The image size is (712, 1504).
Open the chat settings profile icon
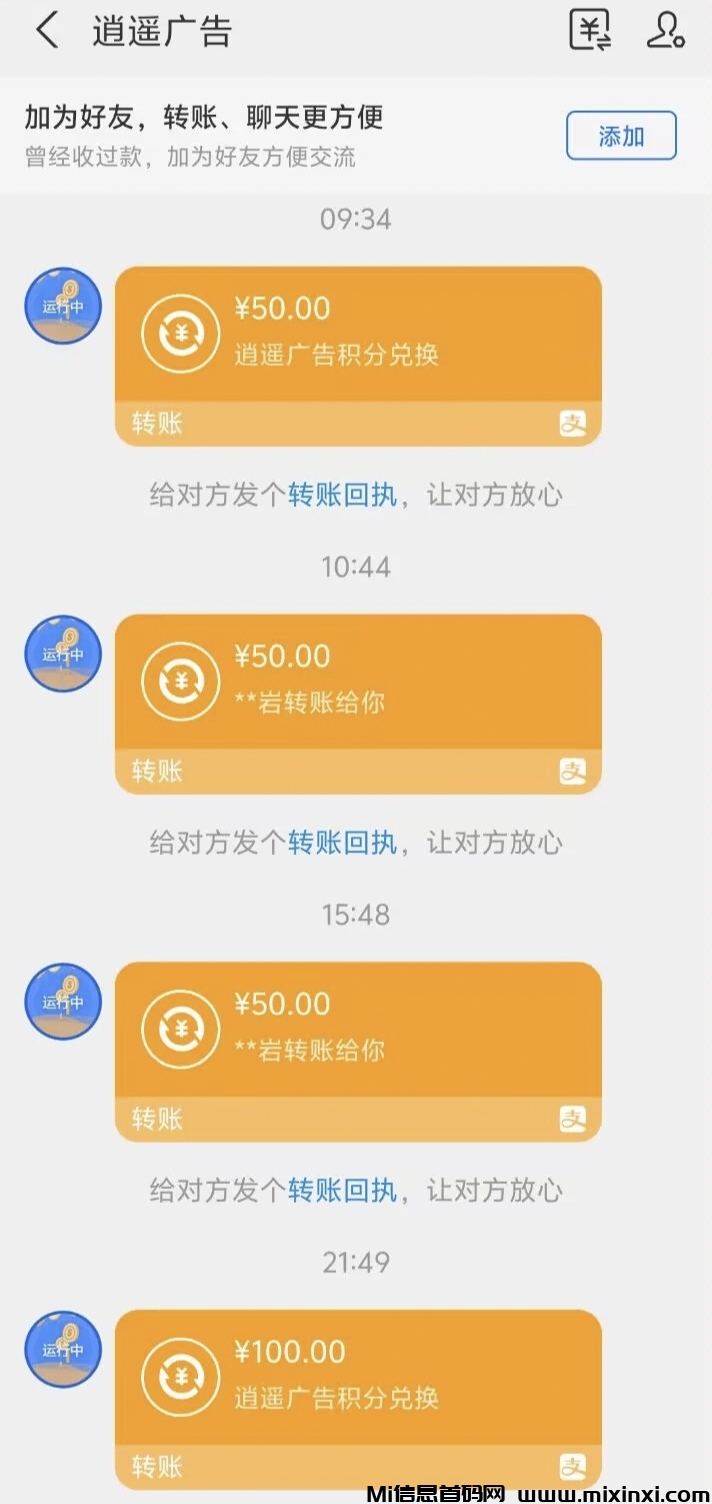(665, 30)
